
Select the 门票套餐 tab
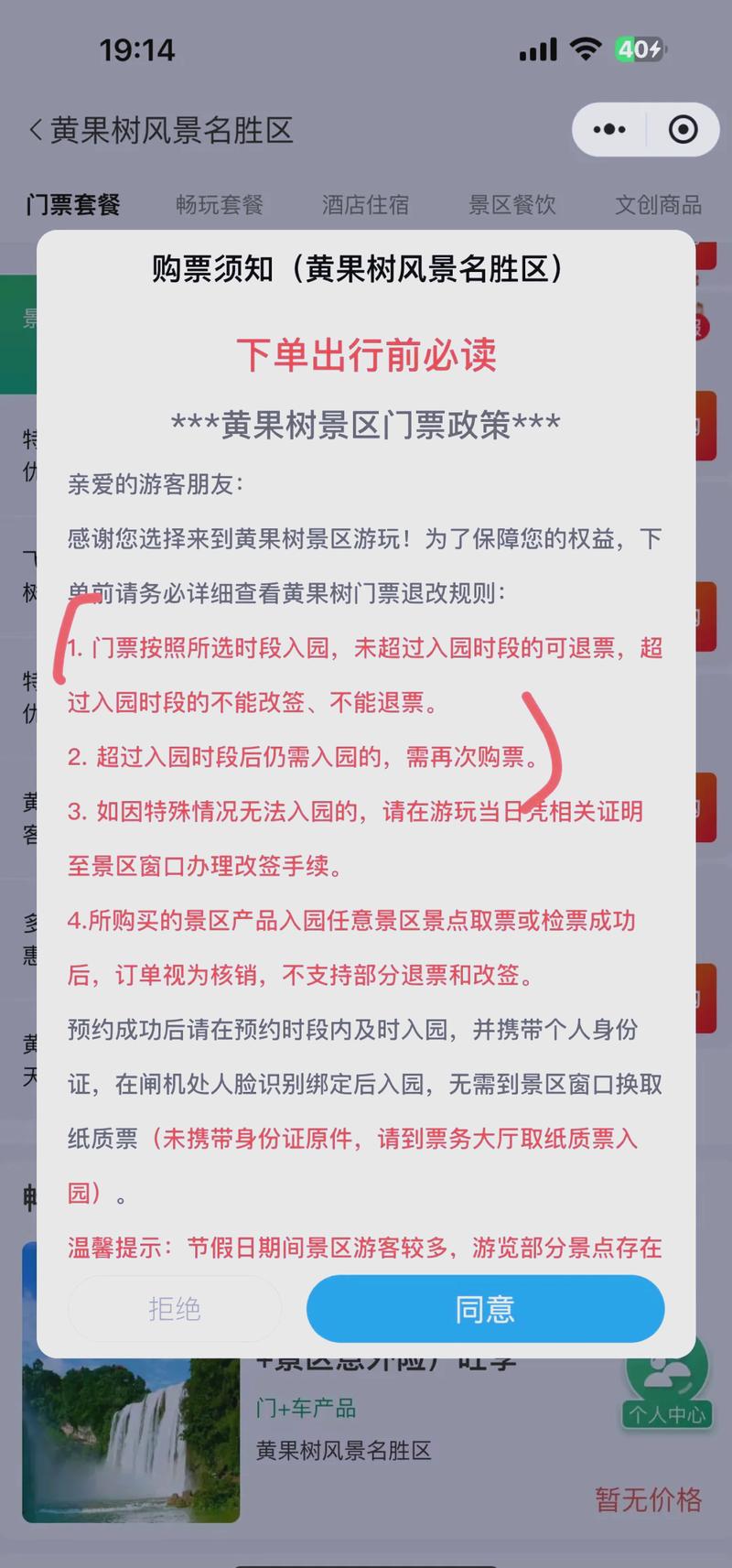pyautogui.click(x=73, y=204)
